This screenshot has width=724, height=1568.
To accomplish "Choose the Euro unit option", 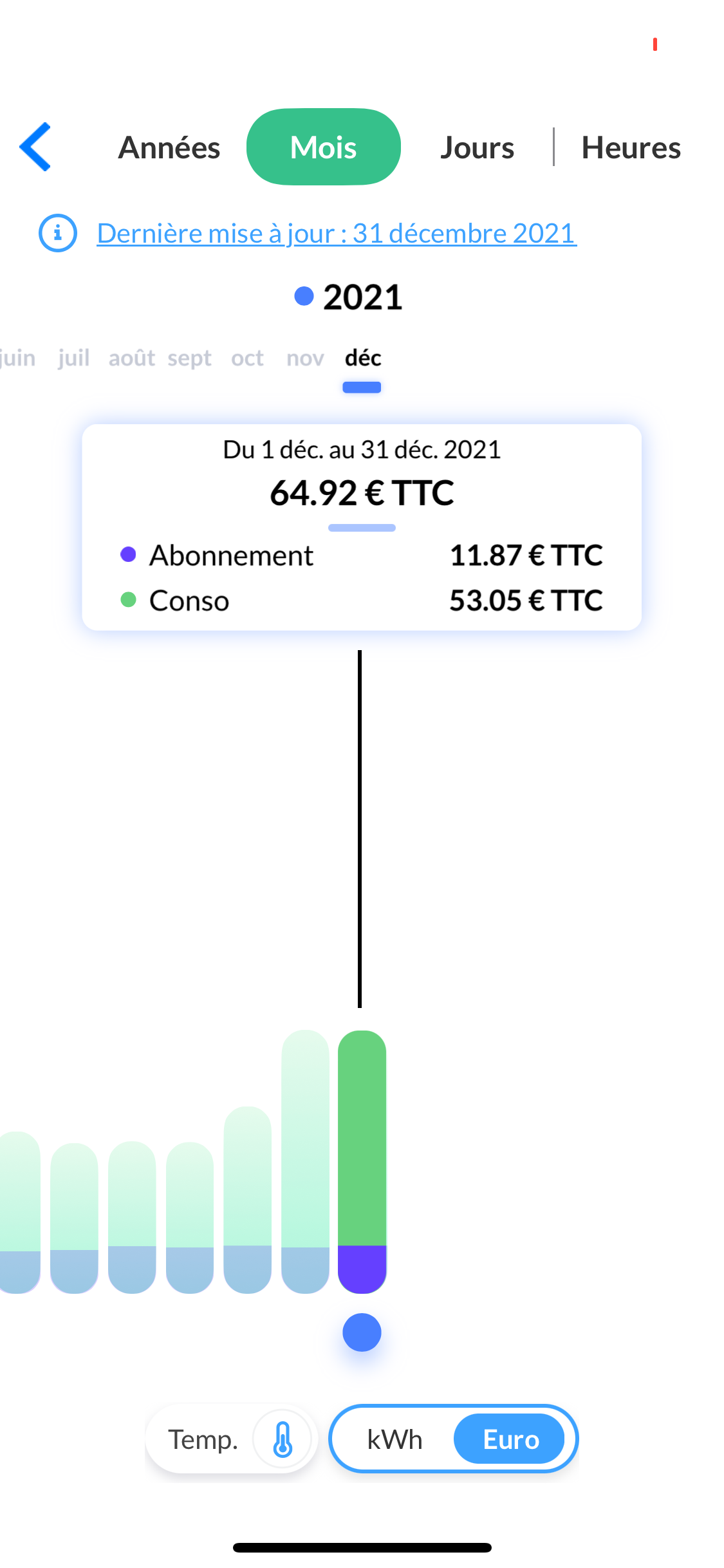I will (510, 1439).
